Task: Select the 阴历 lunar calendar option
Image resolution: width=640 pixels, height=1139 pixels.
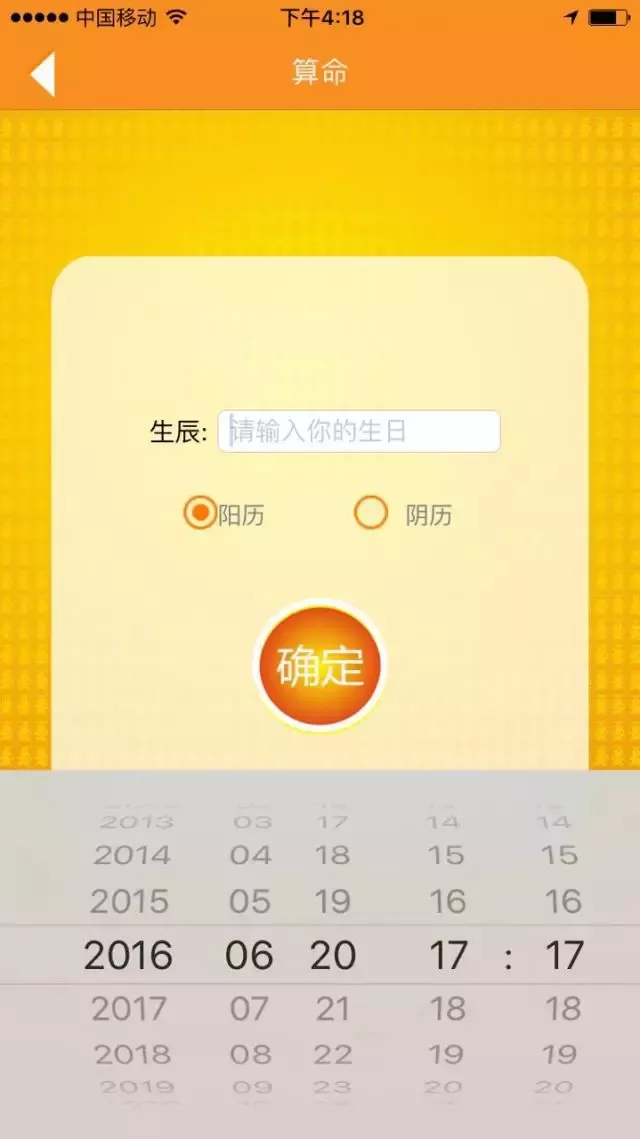Action: click(371, 514)
